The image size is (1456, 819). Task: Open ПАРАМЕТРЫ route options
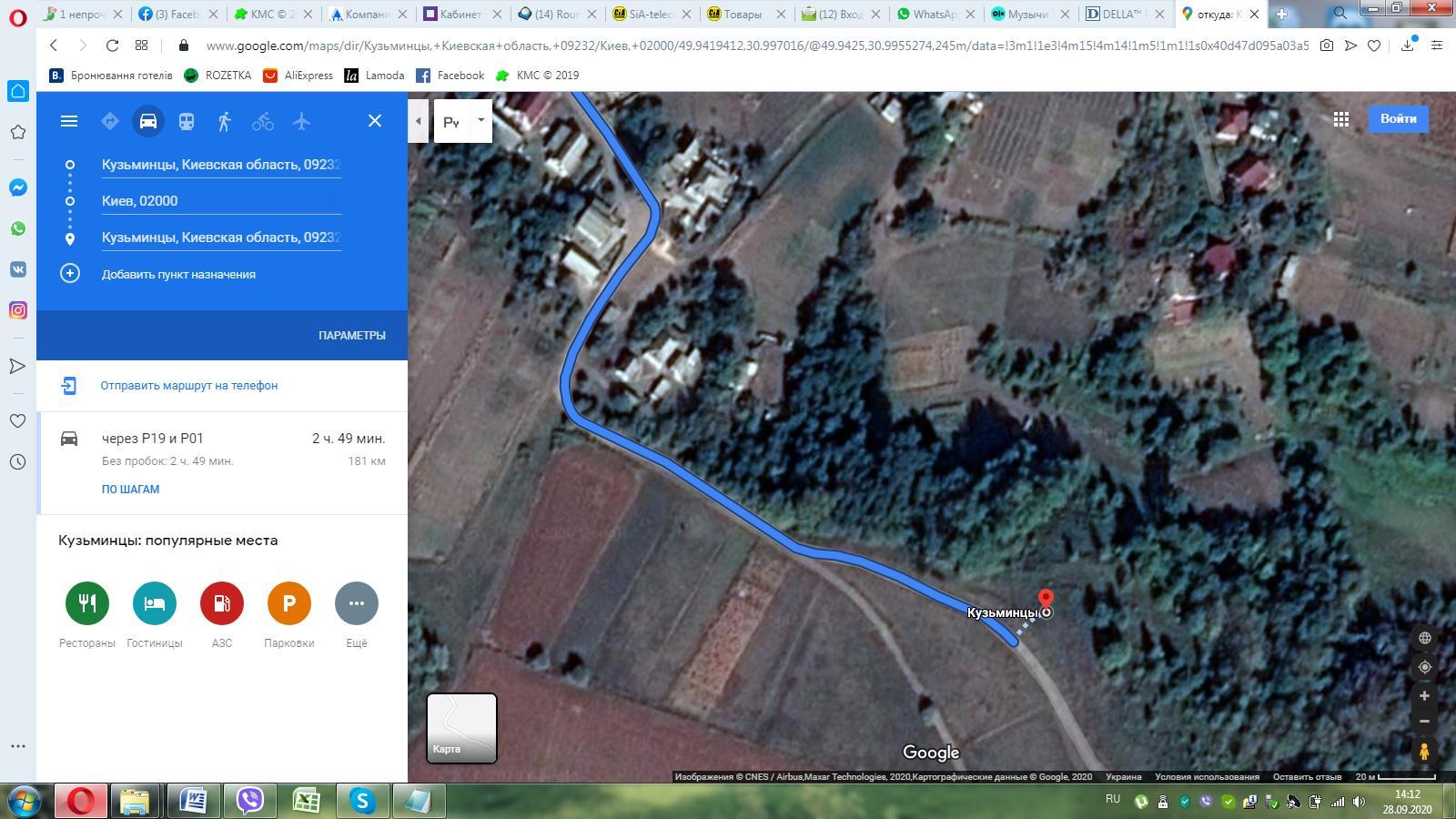[x=351, y=335]
